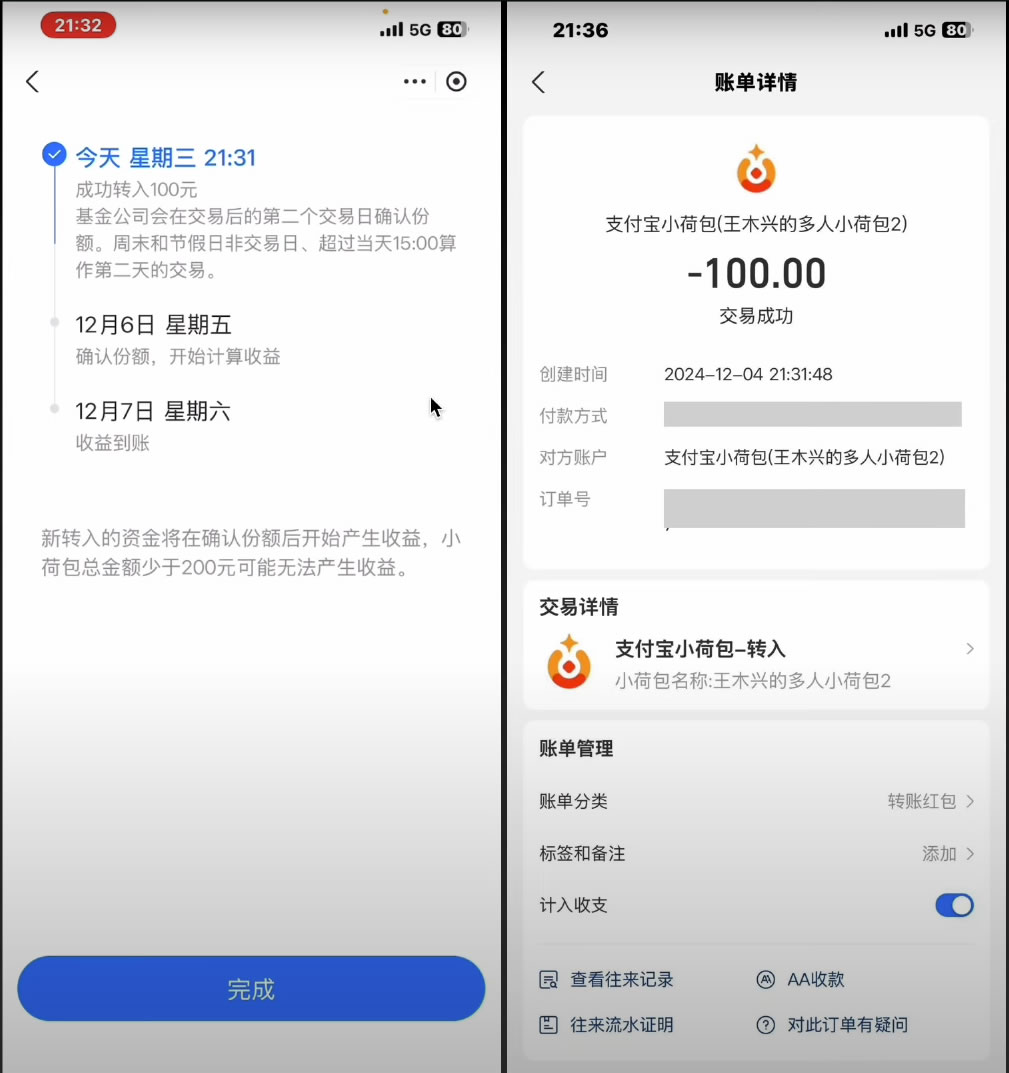This screenshot has width=1009, height=1073.
Task: Select the 12月6日 timeline dot
Action: [x=55, y=322]
